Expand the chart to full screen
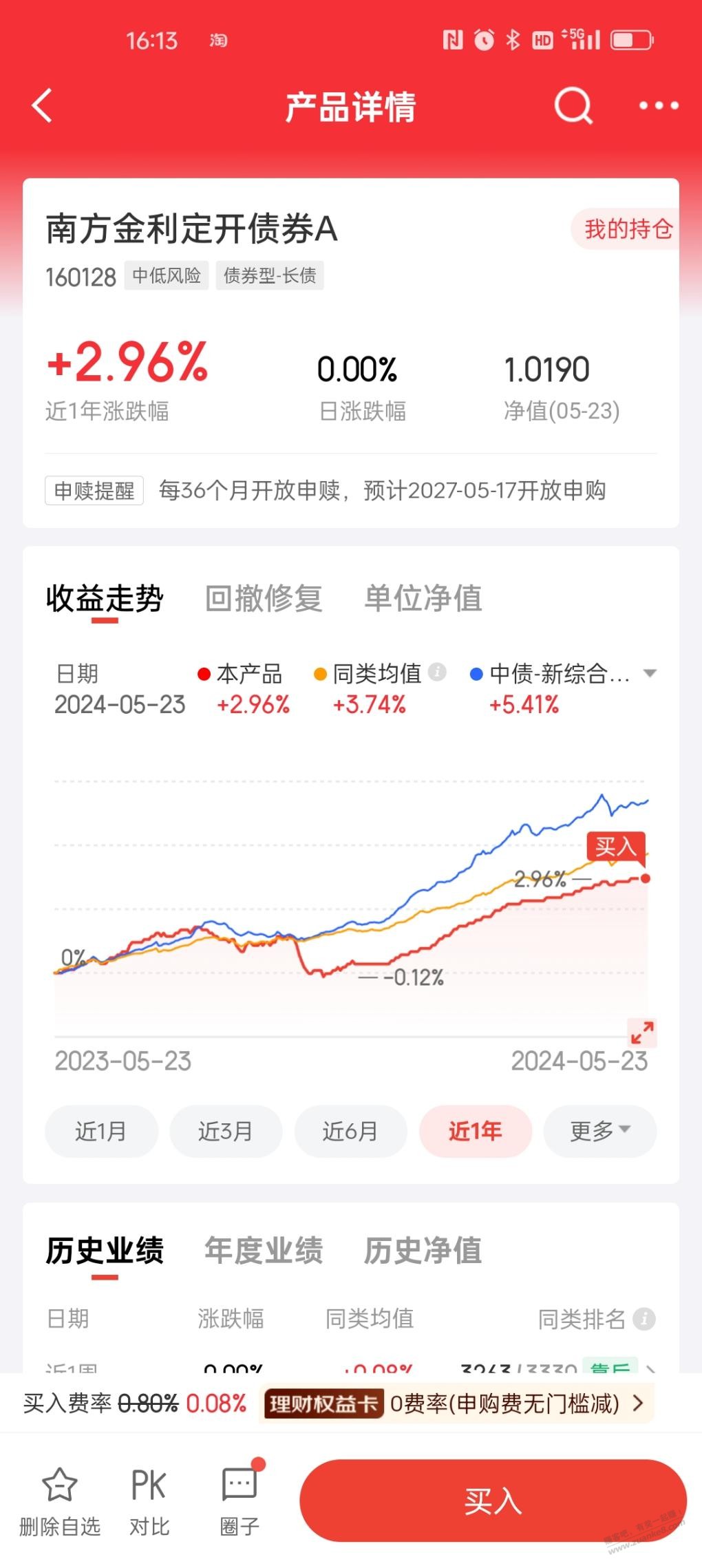This screenshot has width=702, height=1568. [642, 1032]
